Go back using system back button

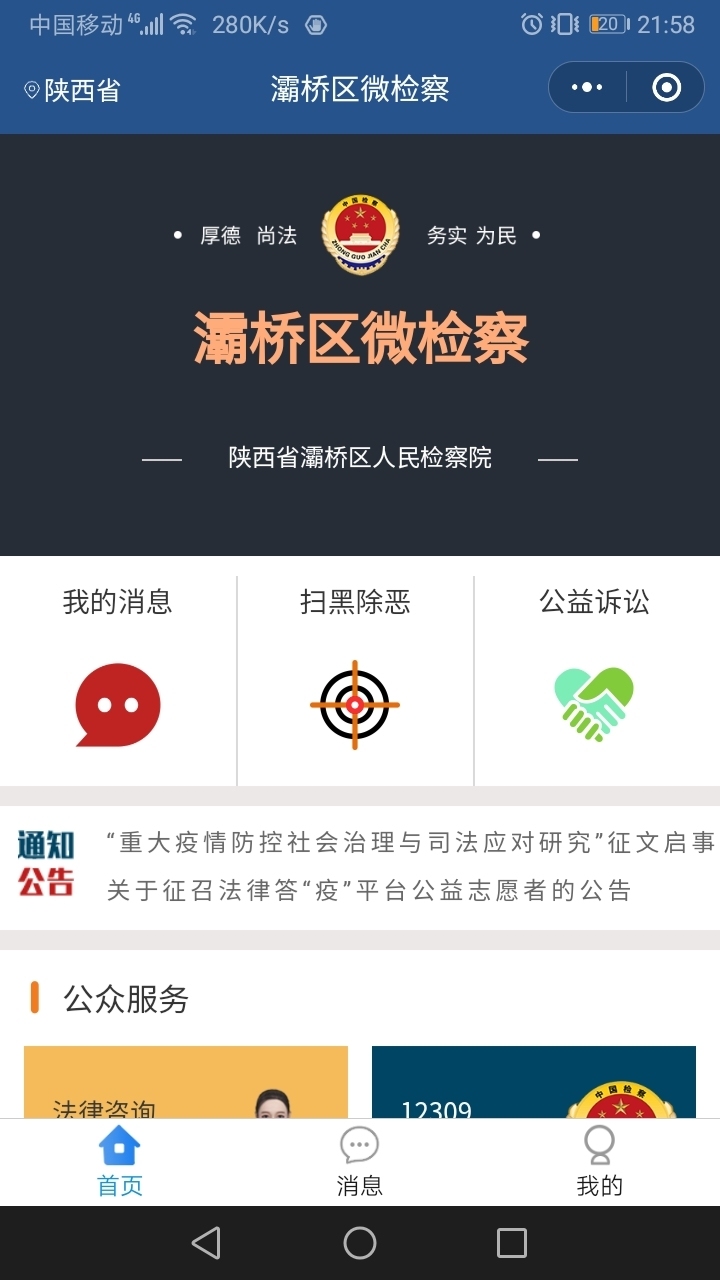206,1243
